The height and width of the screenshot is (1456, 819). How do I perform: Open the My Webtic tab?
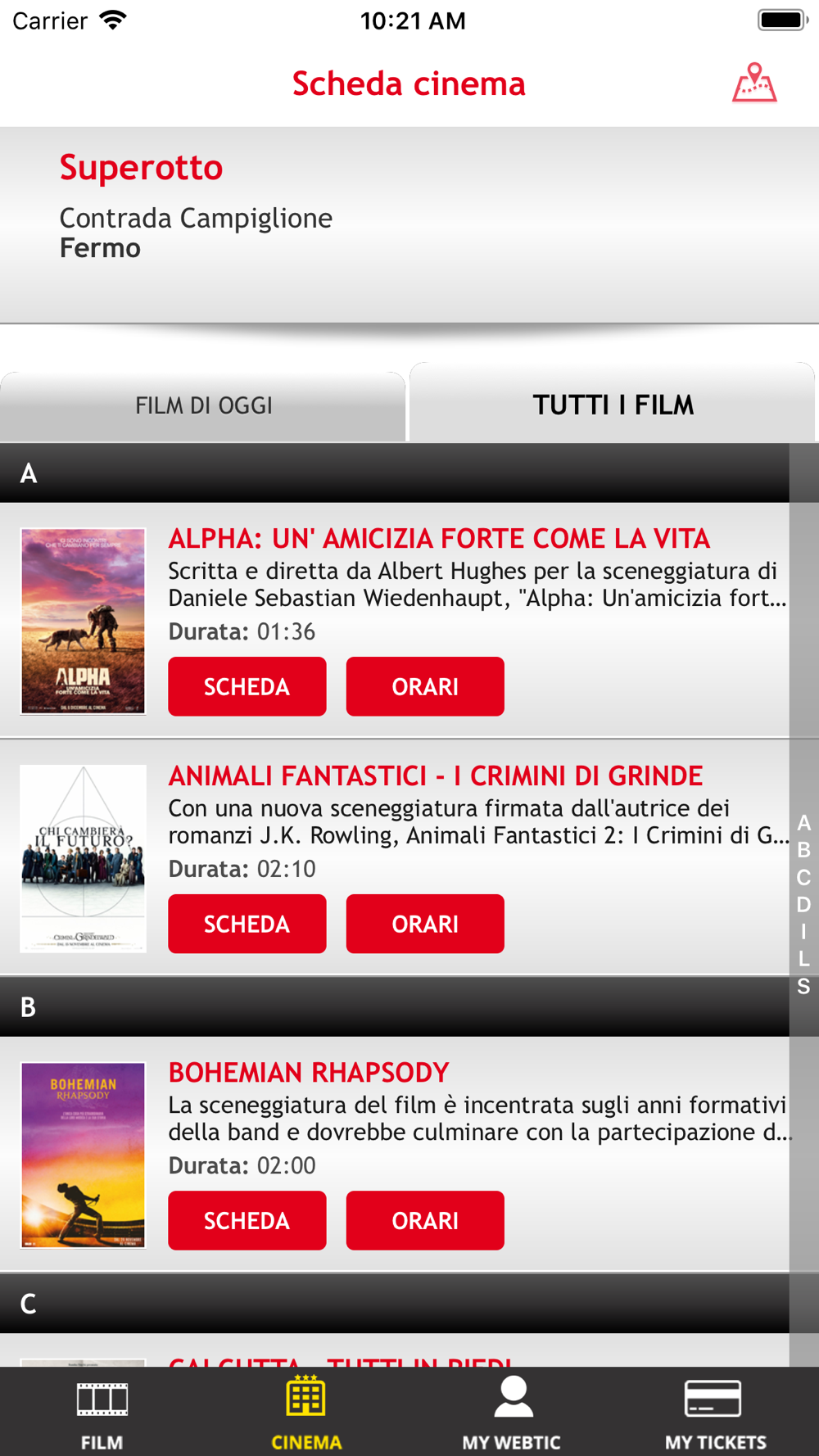[512, 1413]
